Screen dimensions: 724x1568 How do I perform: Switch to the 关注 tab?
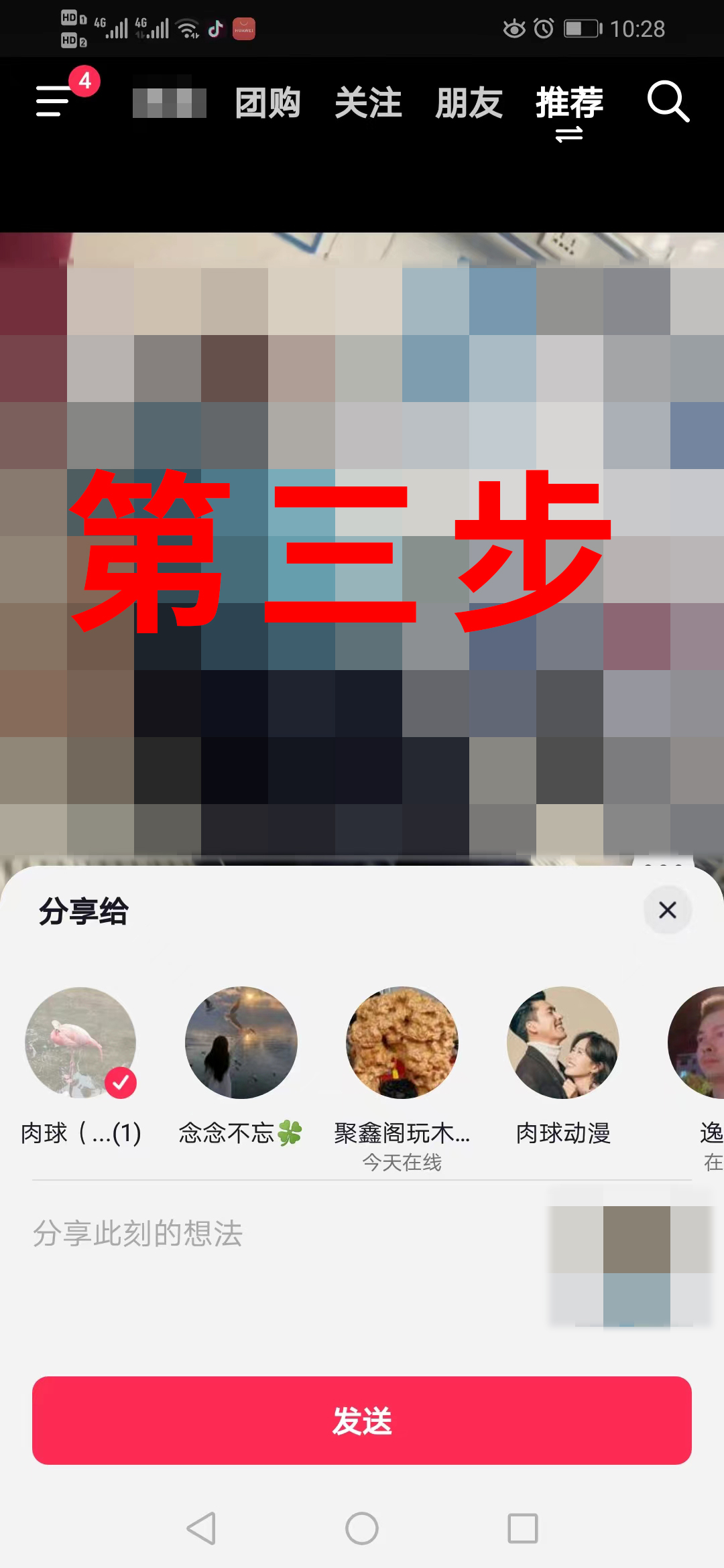[x=368, y=103]
